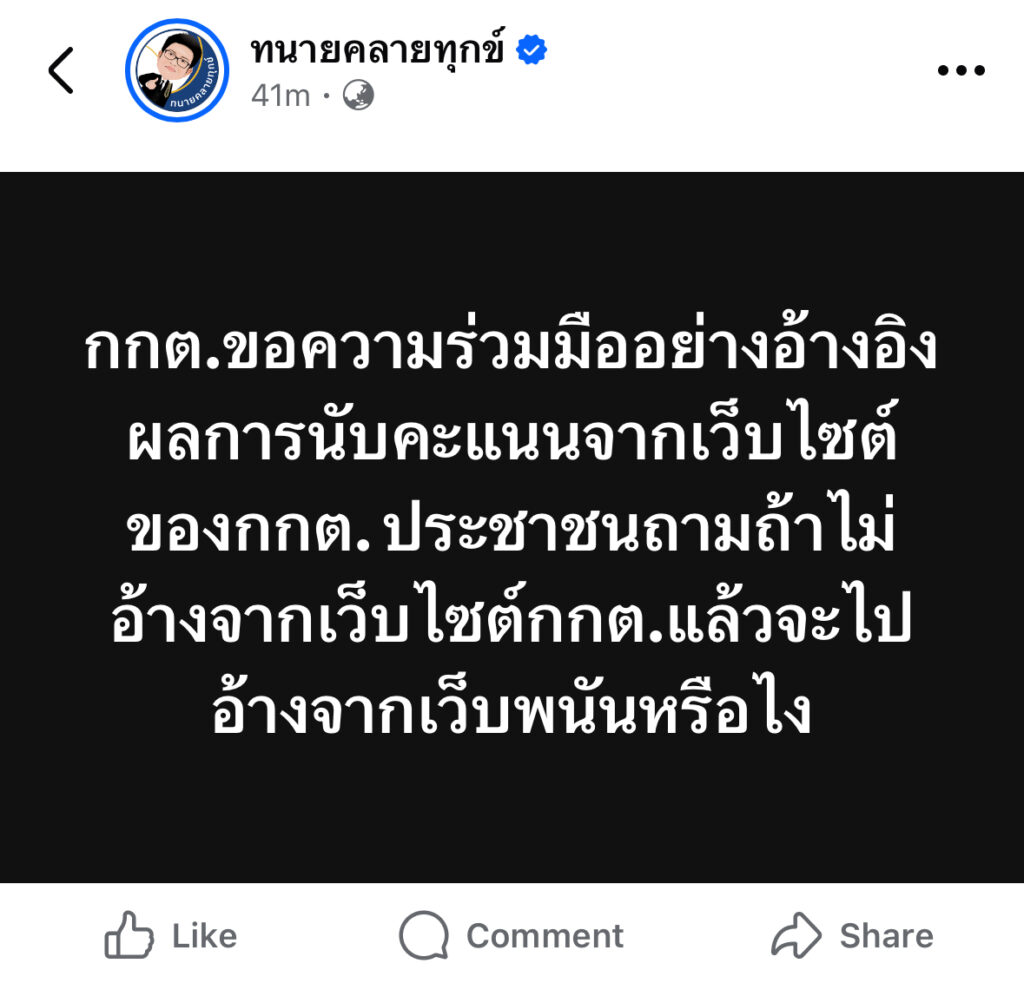Share this post

point(852,937)
